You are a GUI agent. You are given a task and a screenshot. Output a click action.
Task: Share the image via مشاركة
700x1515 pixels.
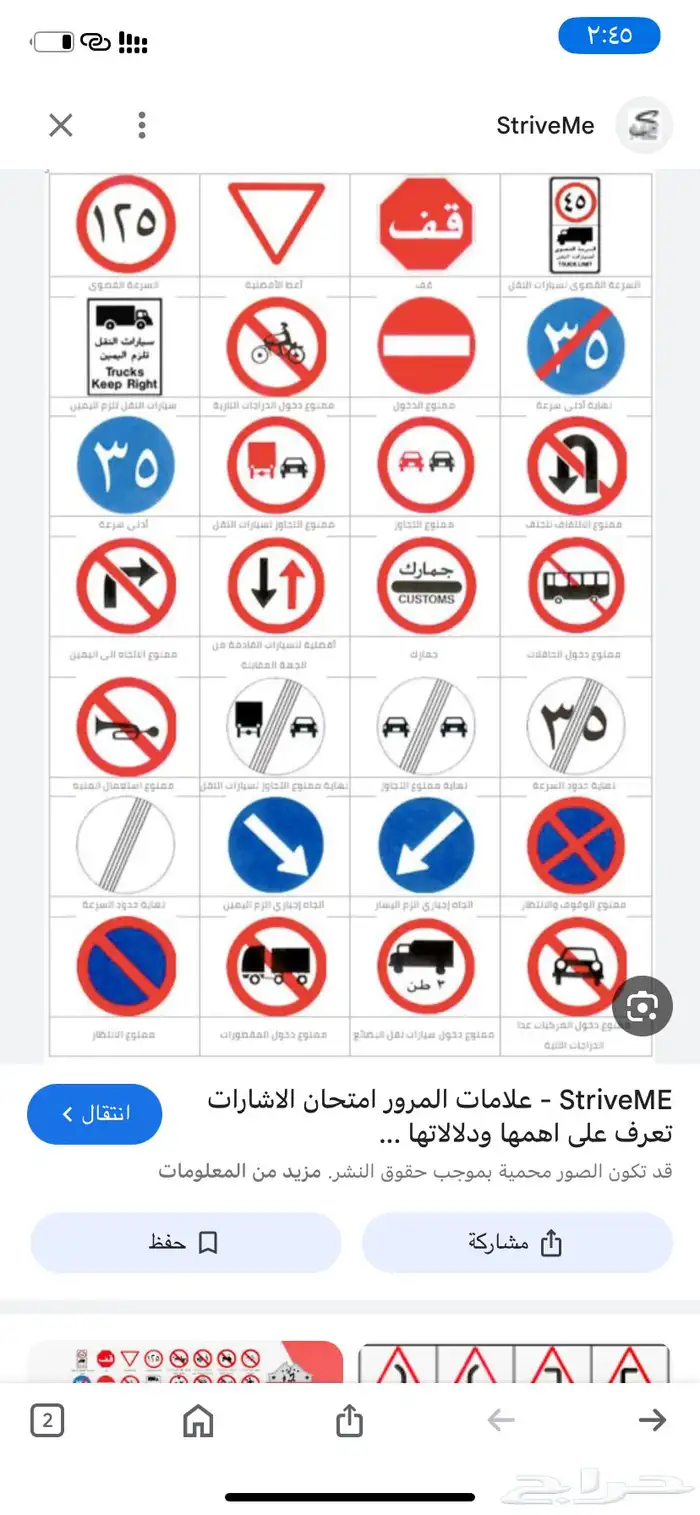516,1243
